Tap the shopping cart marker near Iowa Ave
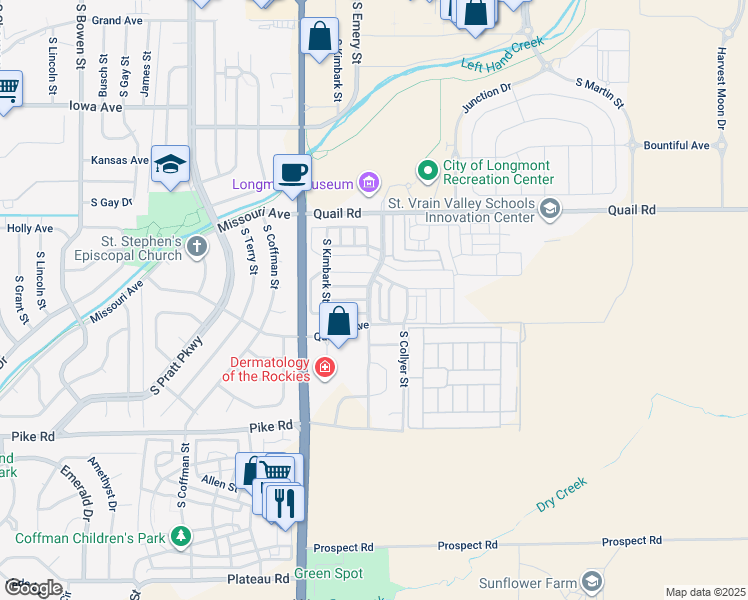The image size is (748, 600). pyautogui.click(x=6, y=90)
